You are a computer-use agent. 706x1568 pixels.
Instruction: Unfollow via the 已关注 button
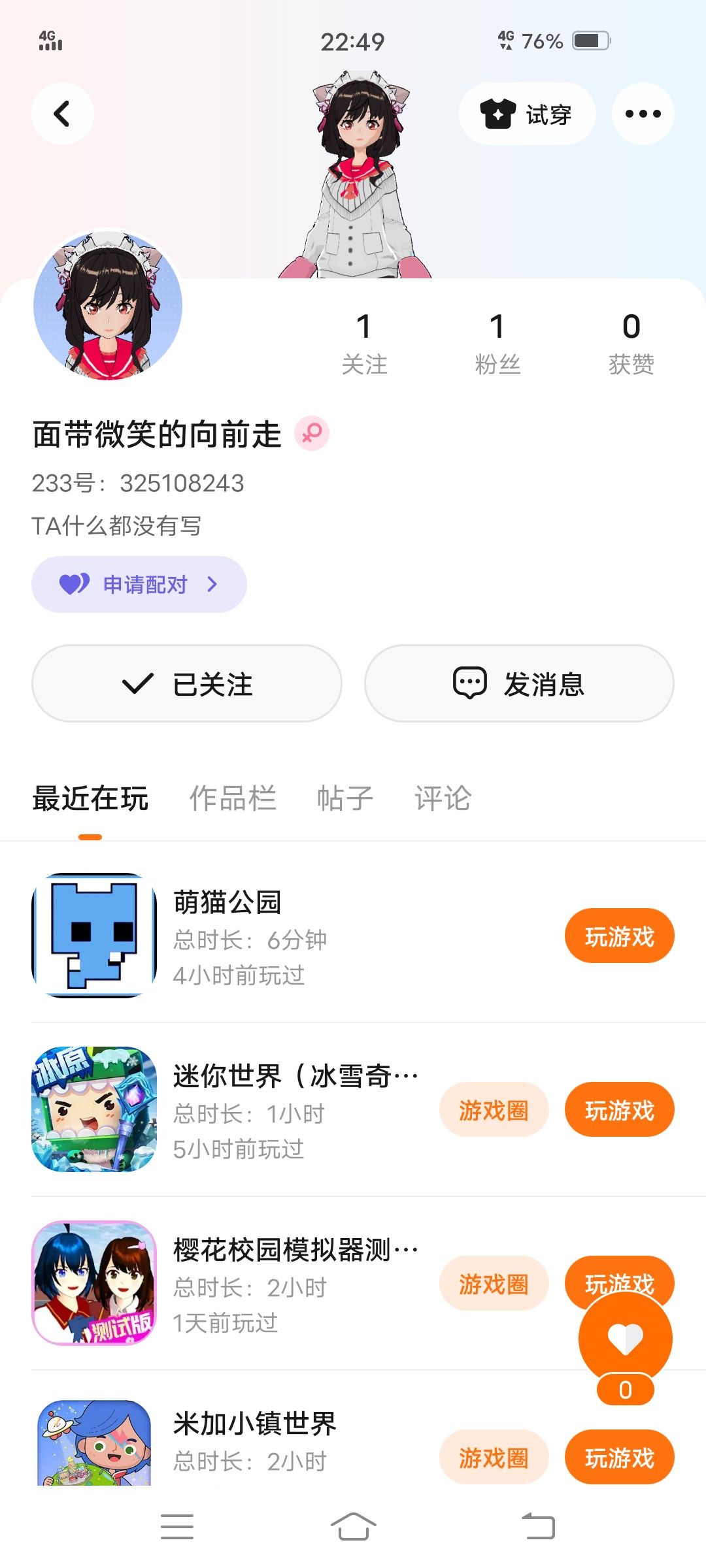(x=187, y=683)
